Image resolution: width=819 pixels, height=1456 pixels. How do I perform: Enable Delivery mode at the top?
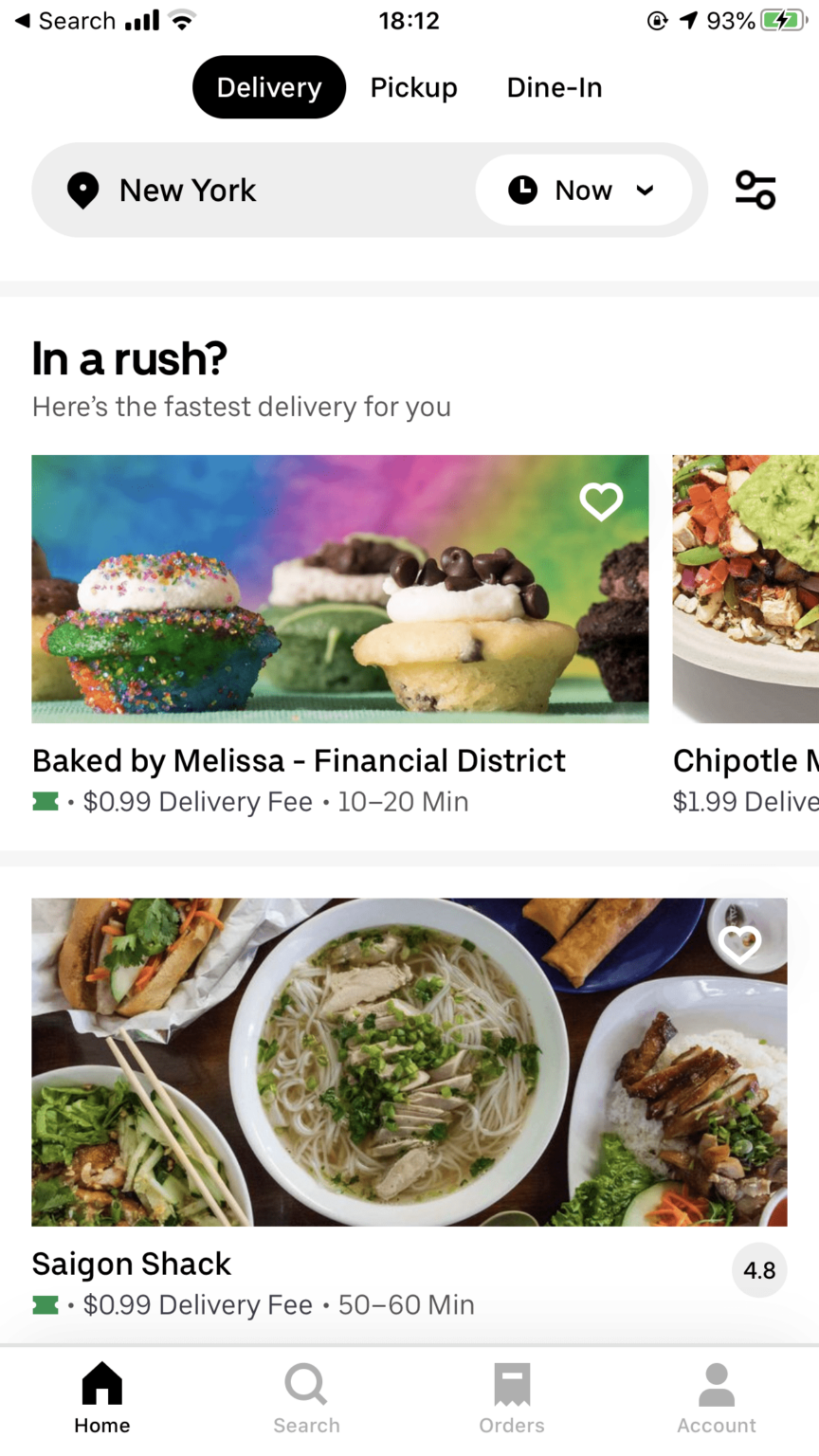click(x=268, y=86)
